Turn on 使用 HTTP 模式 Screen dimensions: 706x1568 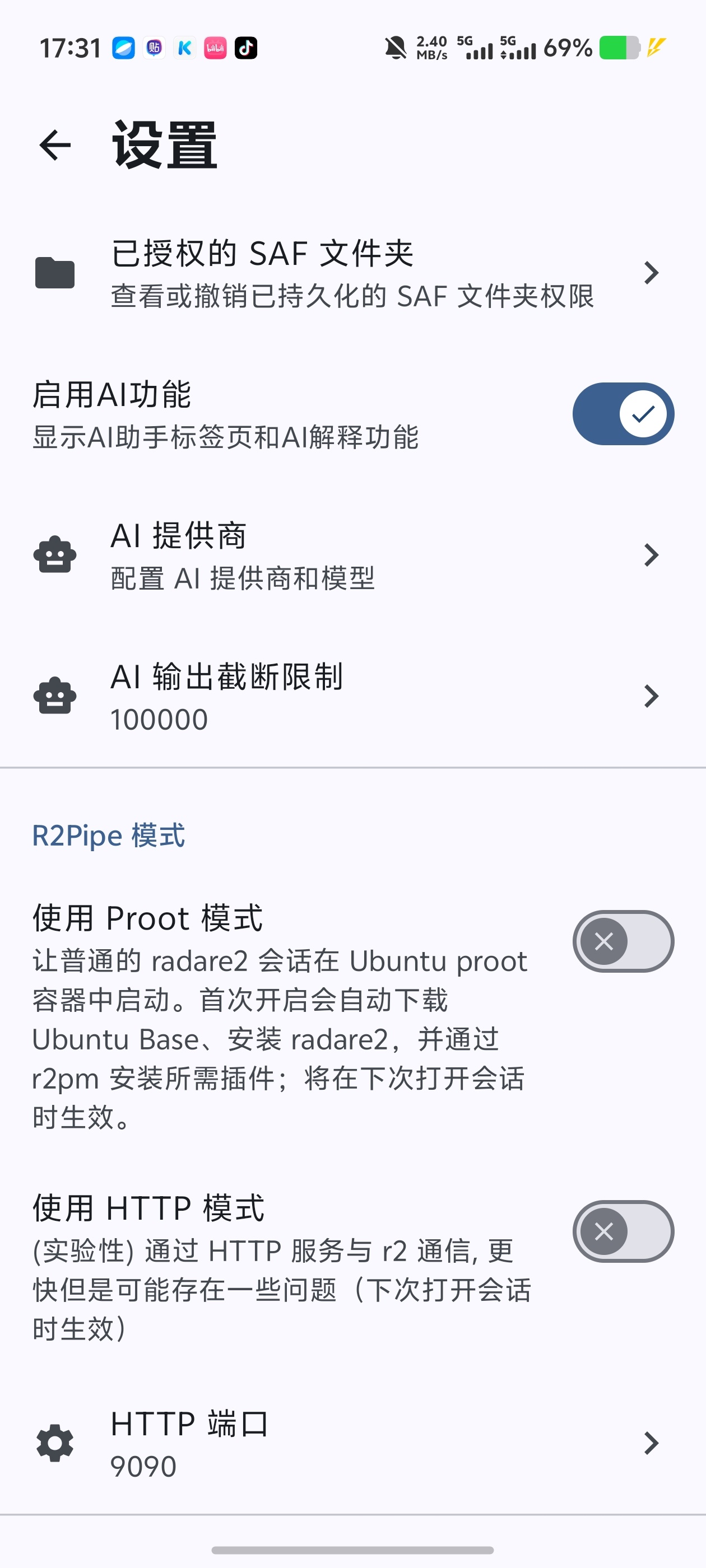pos(623,1231)
